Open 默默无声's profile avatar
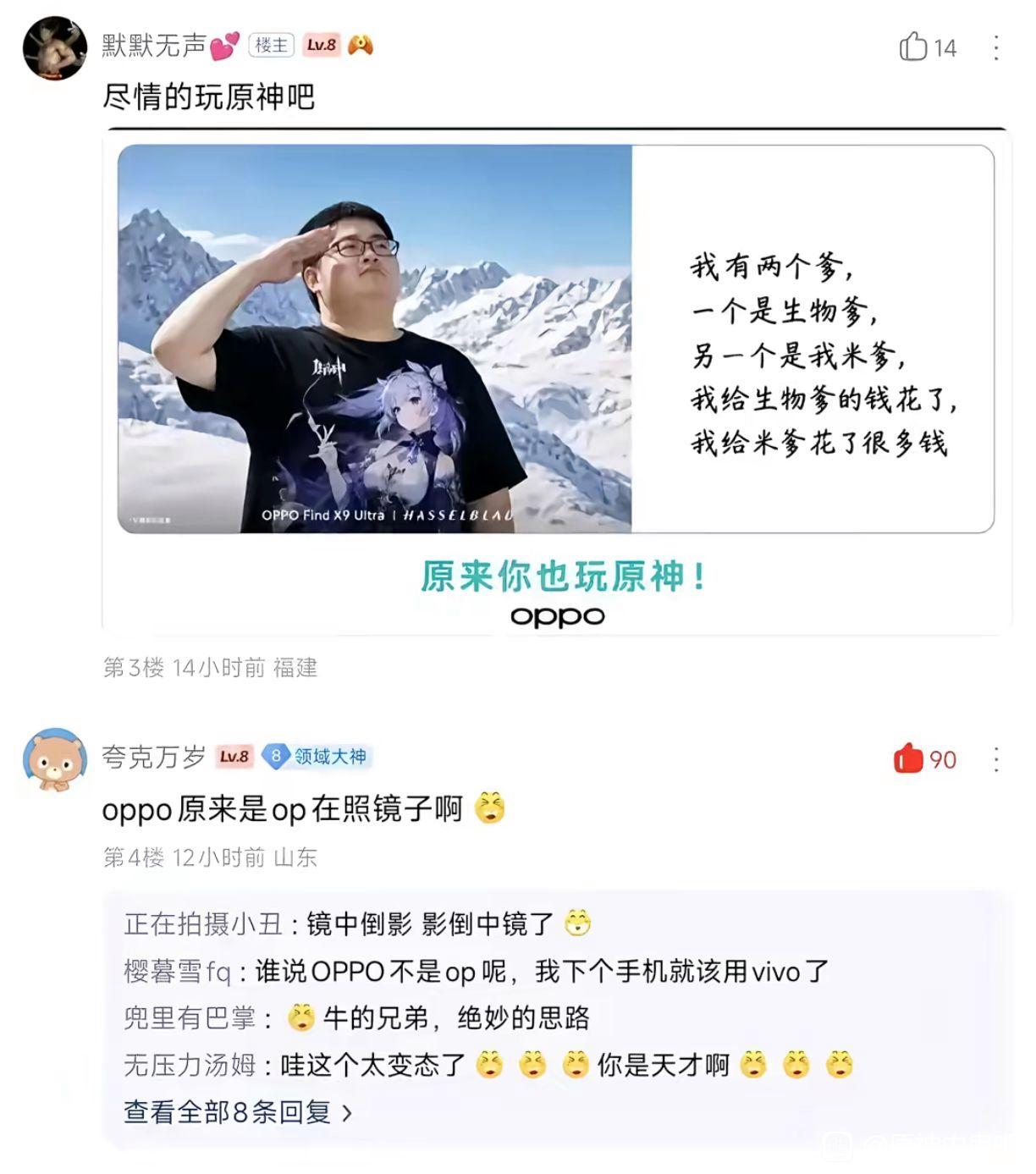1036x1174 pixels. (x=55, y=48)
